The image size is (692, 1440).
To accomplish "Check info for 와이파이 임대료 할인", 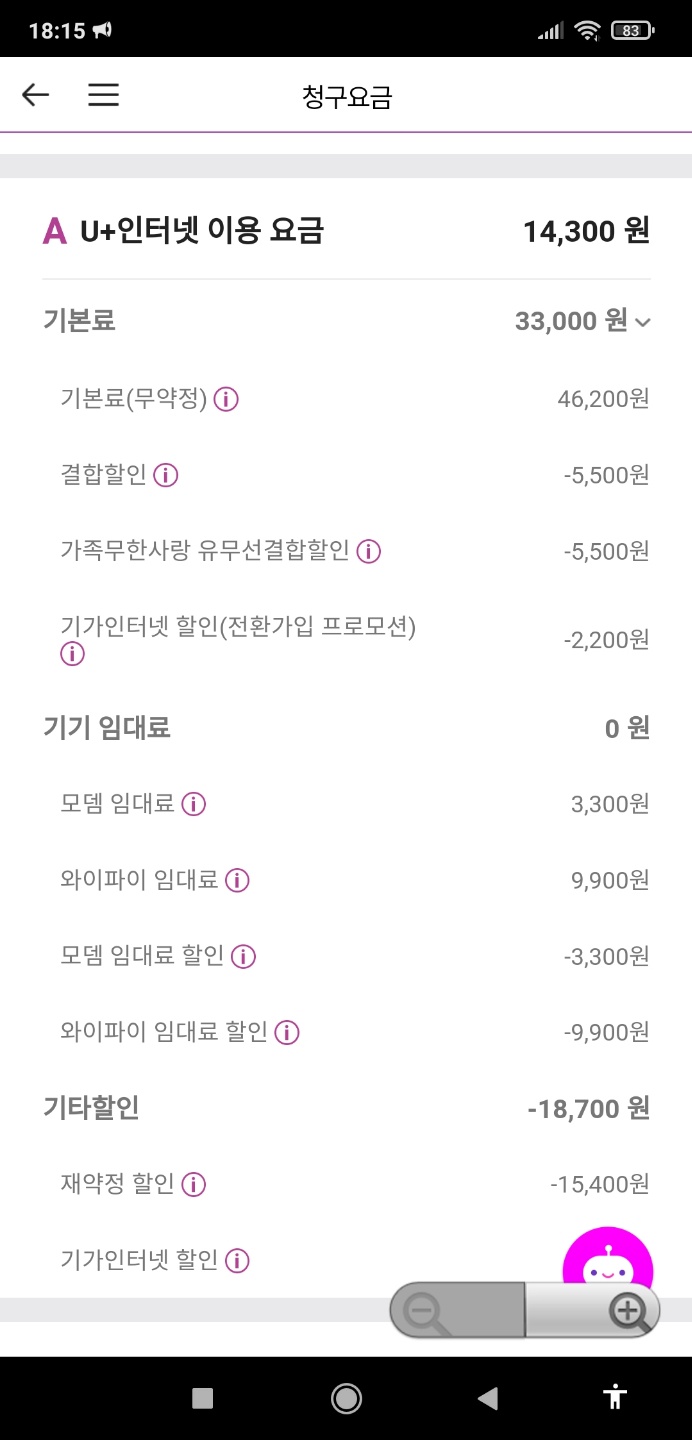I will 287,1033.
